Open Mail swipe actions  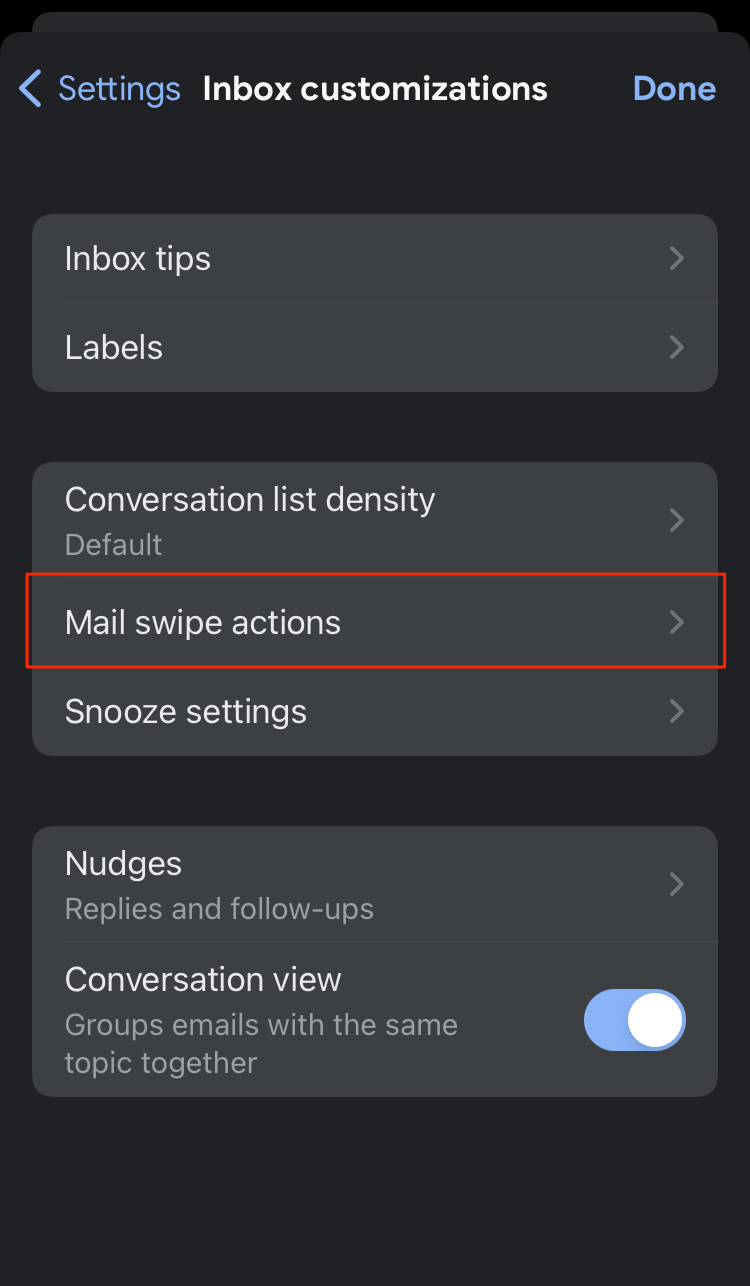tap(375, 622)
